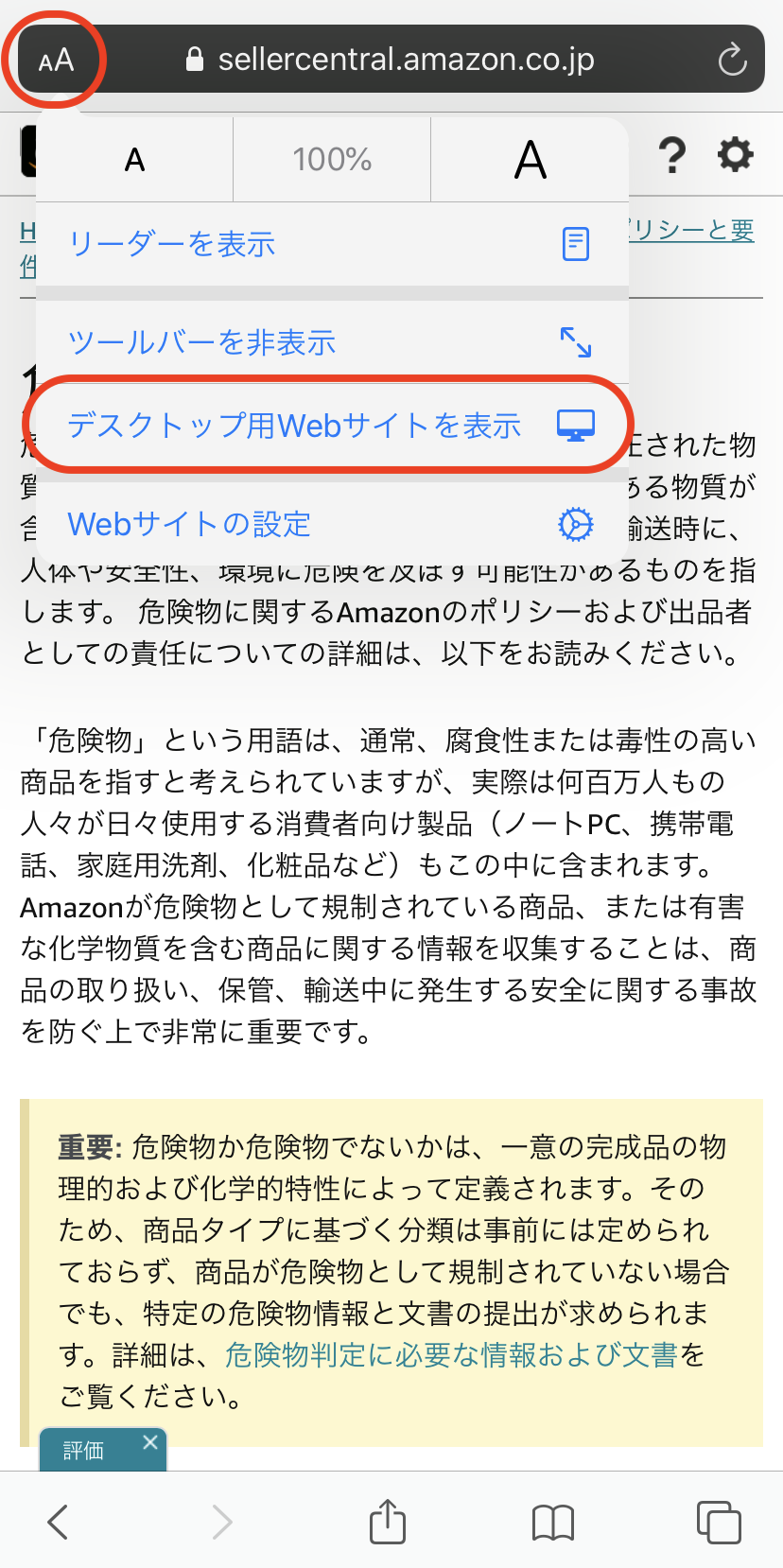Open Safari bookmarks
Screen dimensions: 783x1568
pos(553,1522)
